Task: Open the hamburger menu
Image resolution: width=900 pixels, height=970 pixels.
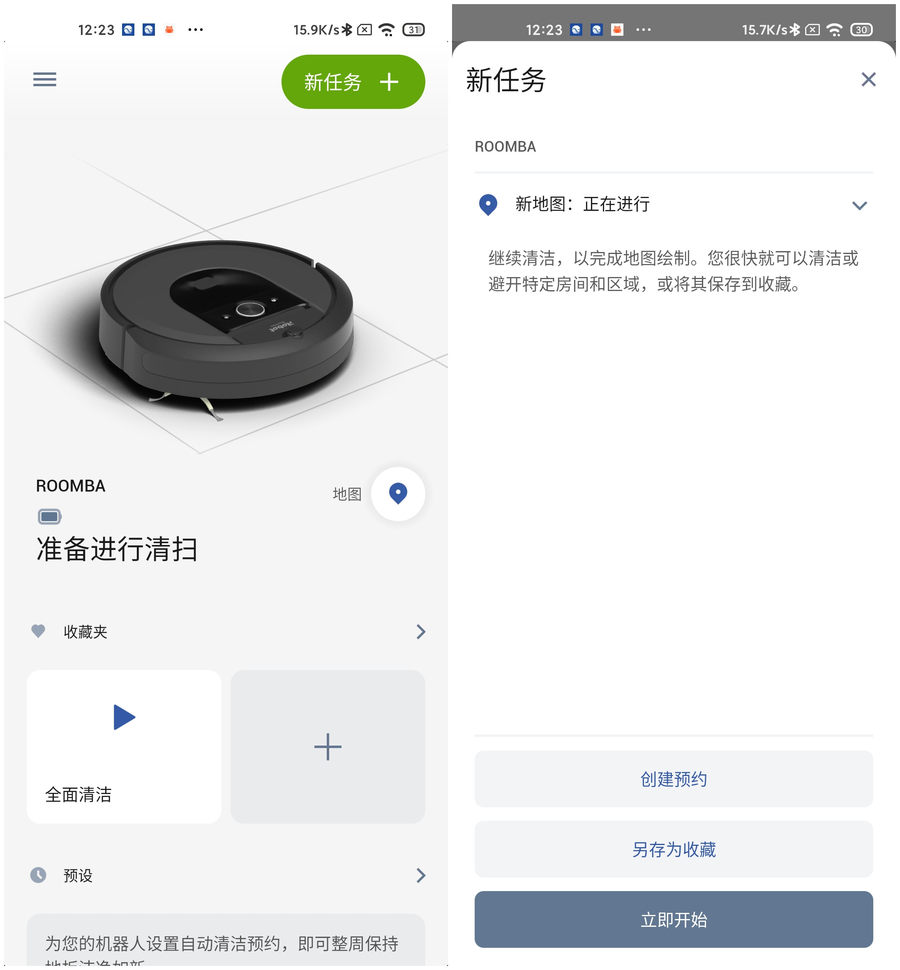Action: coord(45,79)
